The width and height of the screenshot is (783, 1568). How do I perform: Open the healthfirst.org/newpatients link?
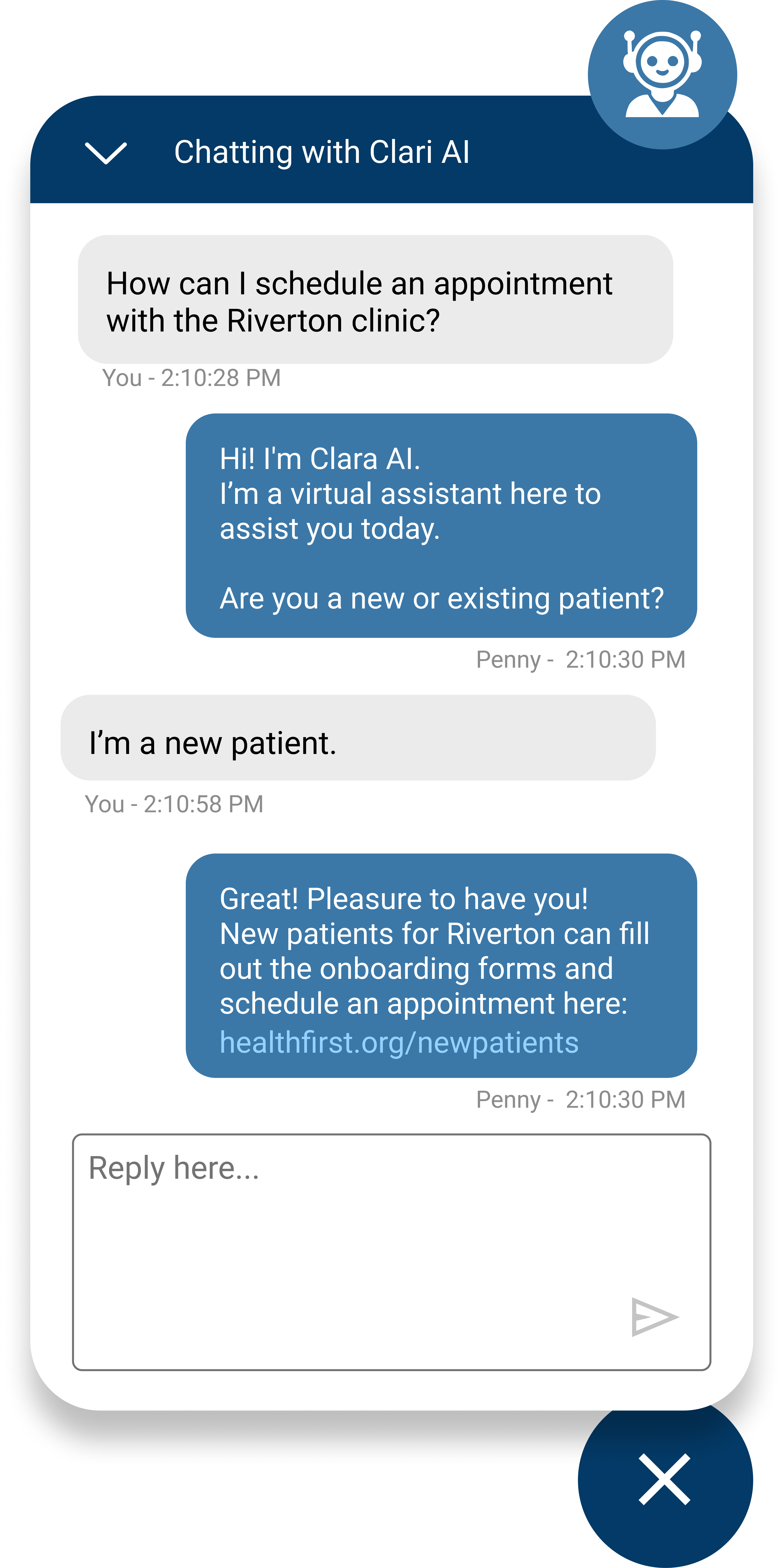pos(399,1043)
